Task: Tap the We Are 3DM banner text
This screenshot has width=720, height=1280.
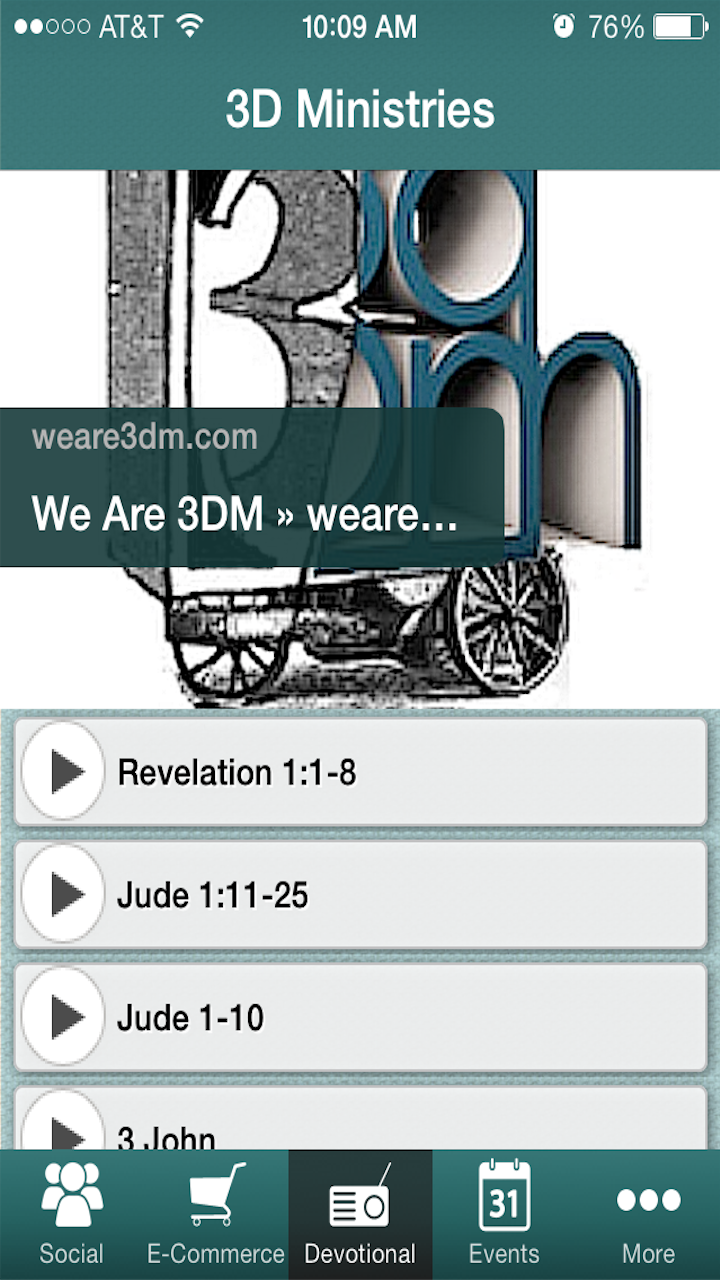Action: click(x=245, y=513)
